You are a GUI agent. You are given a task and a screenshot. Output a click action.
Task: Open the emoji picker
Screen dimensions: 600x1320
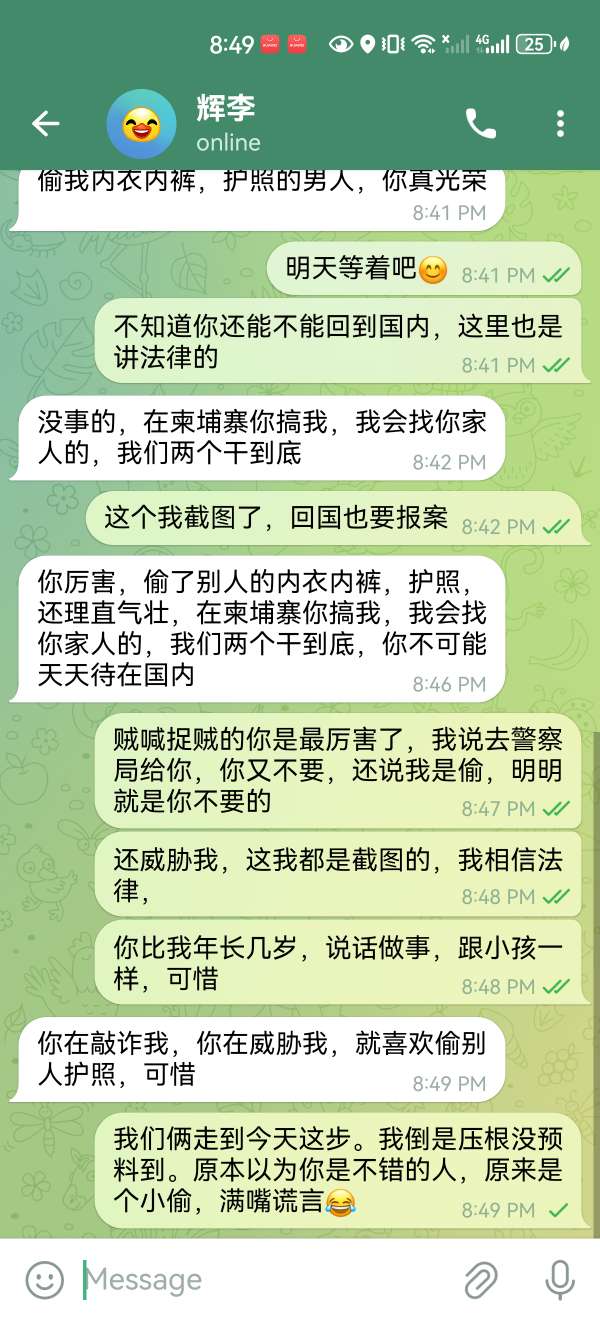click(44, 1279)
